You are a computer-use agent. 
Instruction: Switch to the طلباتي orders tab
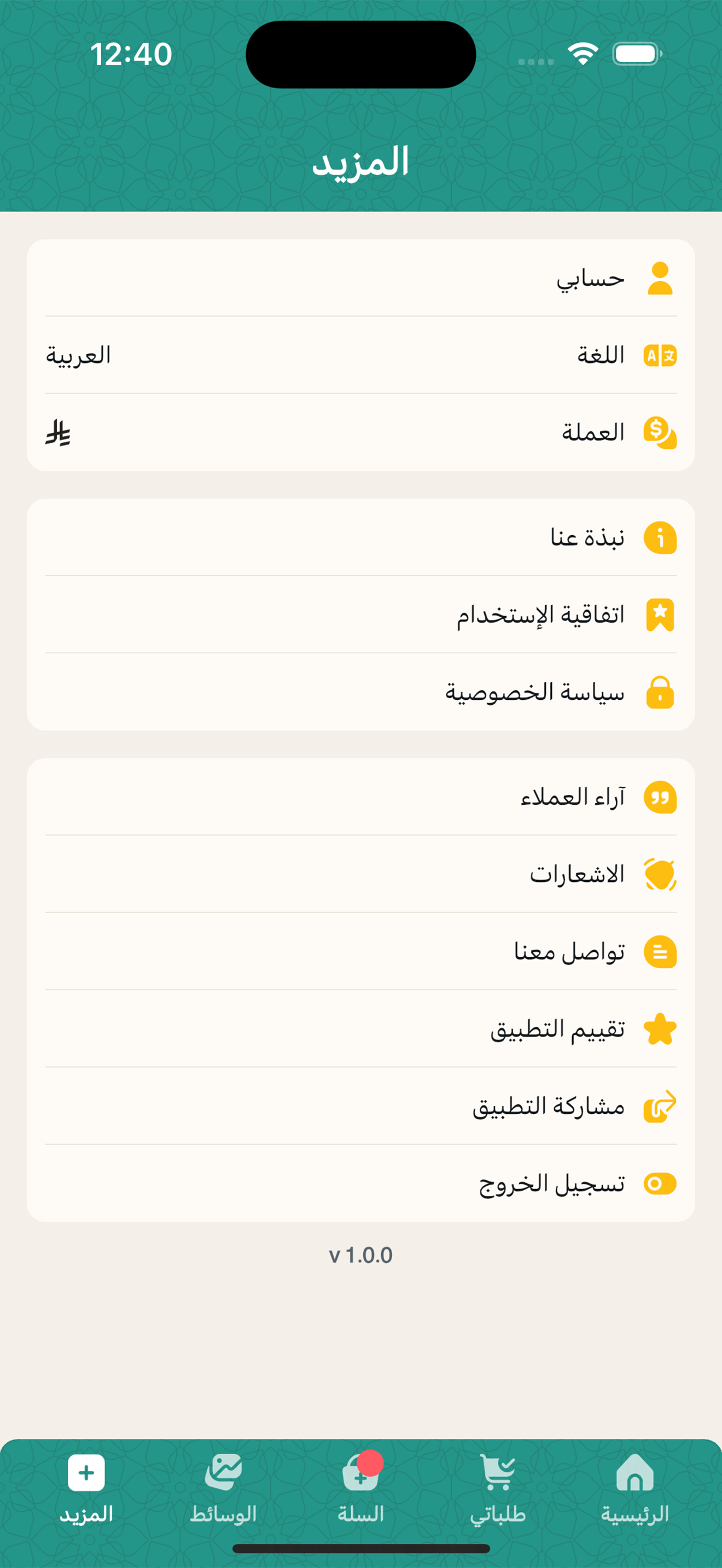point(498,1488)
